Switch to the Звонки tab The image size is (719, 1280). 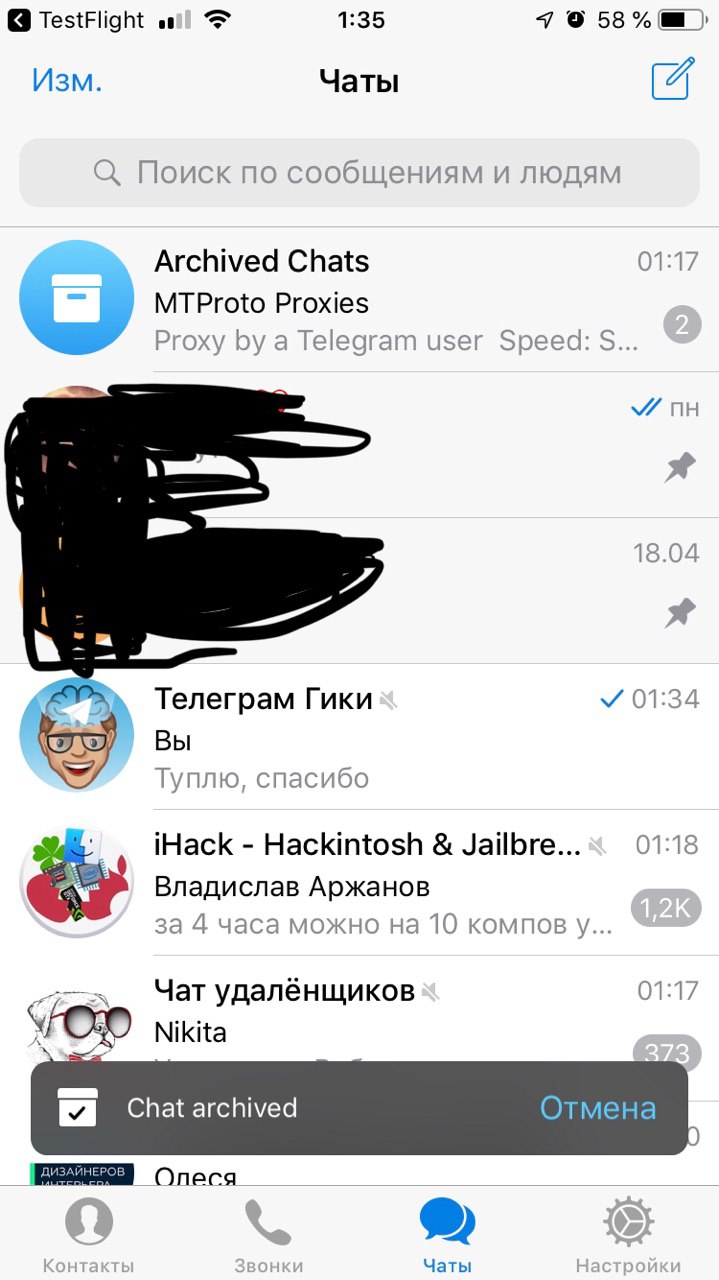coord(268,1236)
